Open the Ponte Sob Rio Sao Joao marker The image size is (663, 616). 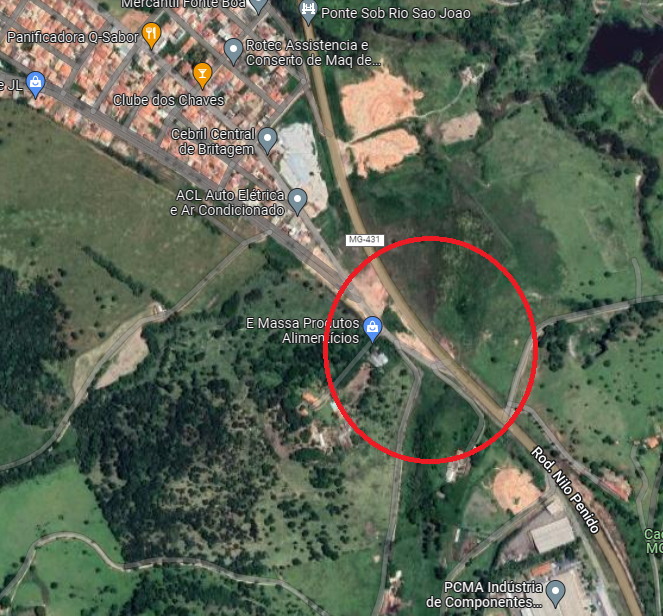click(309, 10)
